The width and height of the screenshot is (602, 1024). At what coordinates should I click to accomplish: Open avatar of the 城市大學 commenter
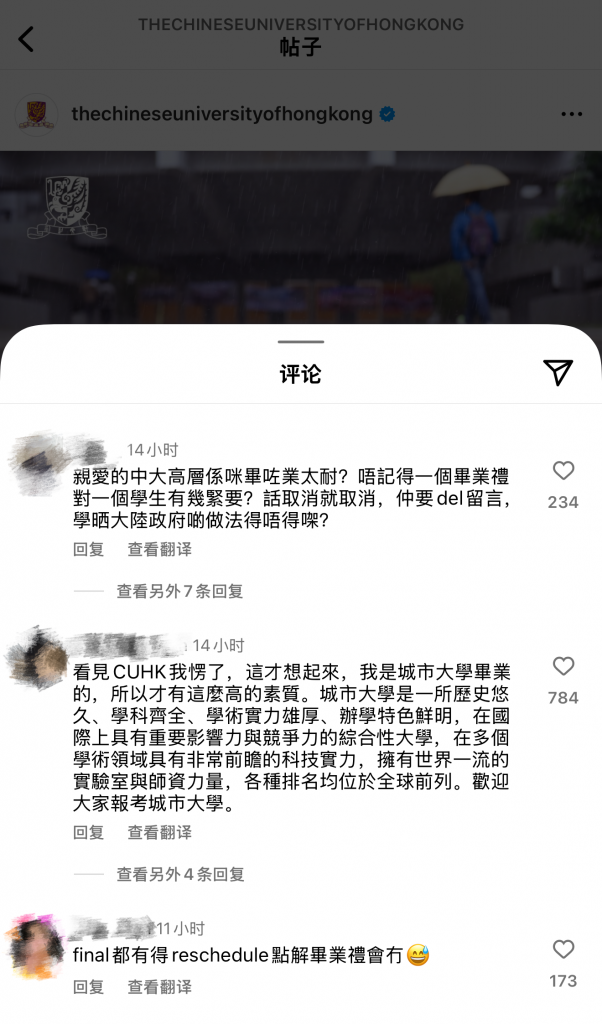coord(38,657)
